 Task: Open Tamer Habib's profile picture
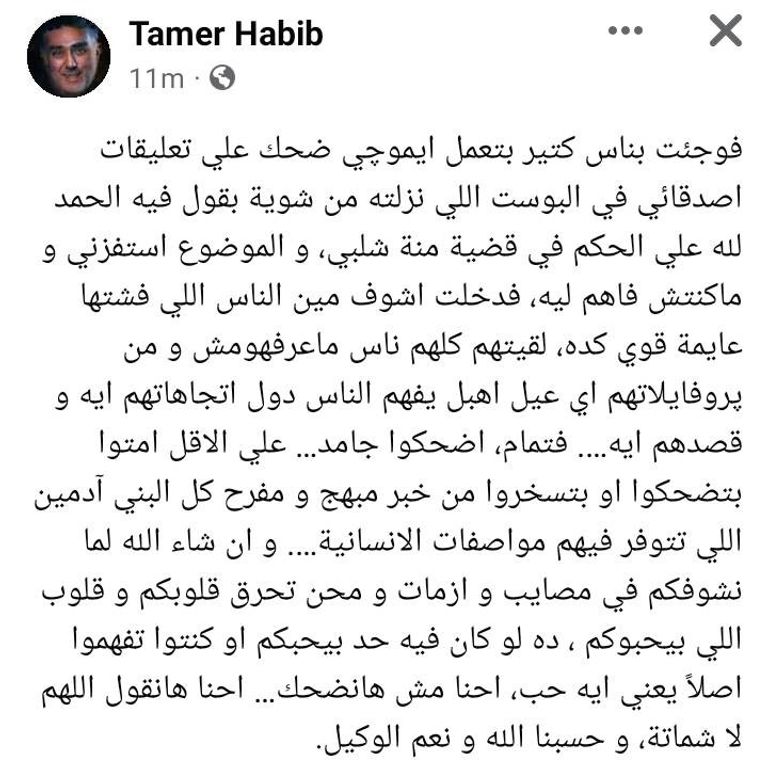coord(68,57)
